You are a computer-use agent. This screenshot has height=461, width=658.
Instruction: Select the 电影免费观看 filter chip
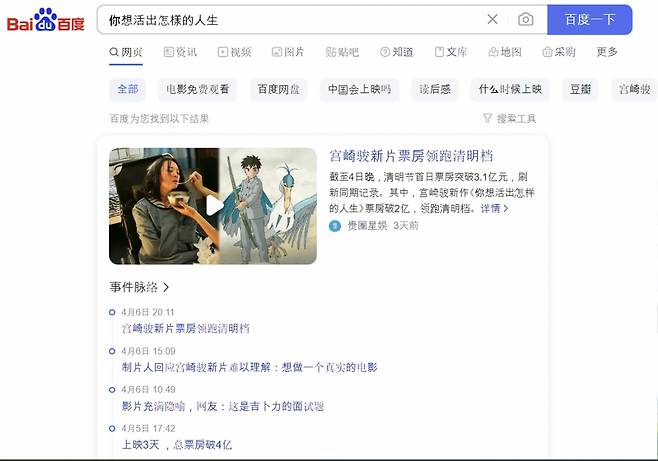pyautogui.click(x=199, y=89)
